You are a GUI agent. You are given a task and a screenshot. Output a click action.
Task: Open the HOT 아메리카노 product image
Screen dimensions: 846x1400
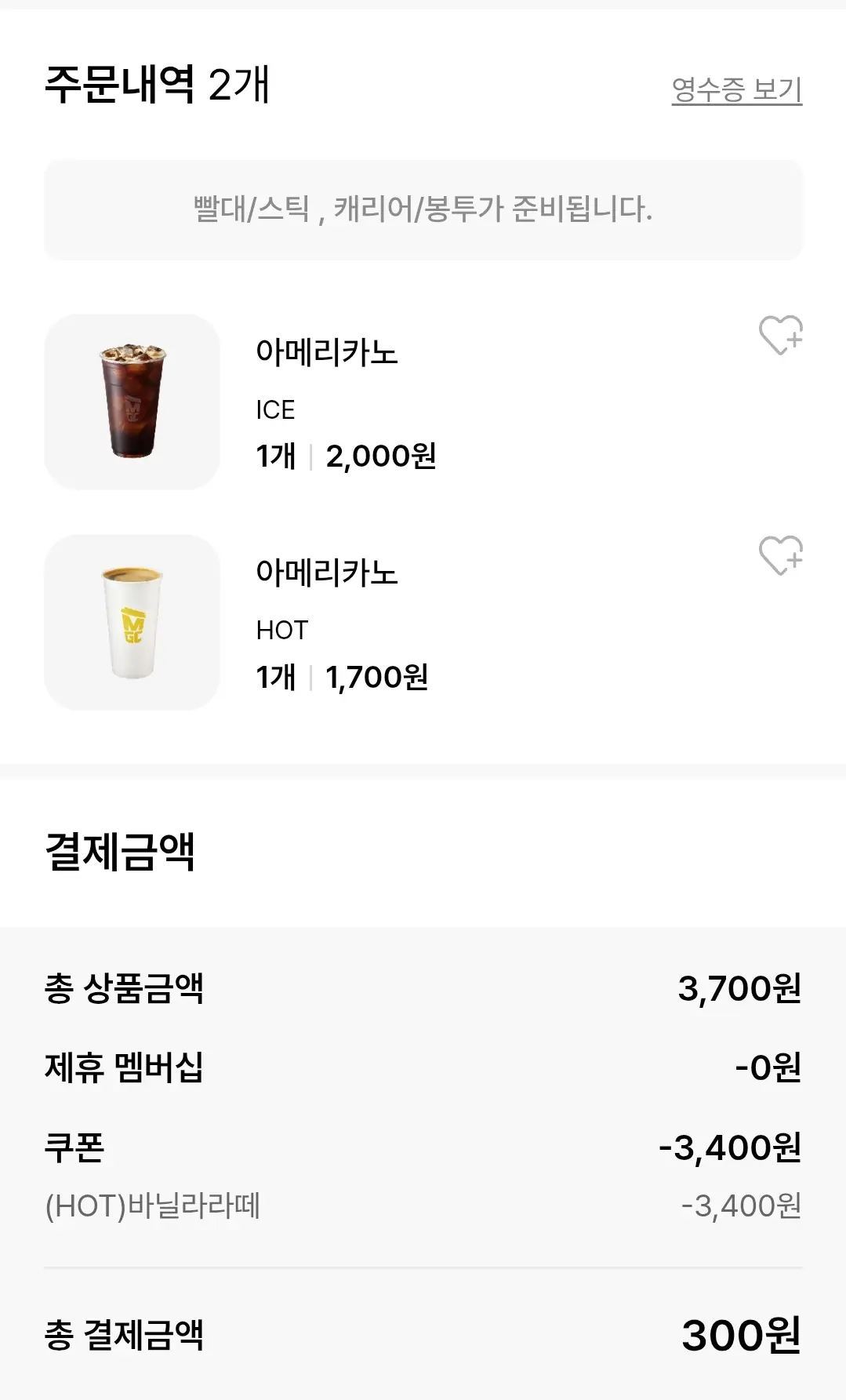coord(132,623)
